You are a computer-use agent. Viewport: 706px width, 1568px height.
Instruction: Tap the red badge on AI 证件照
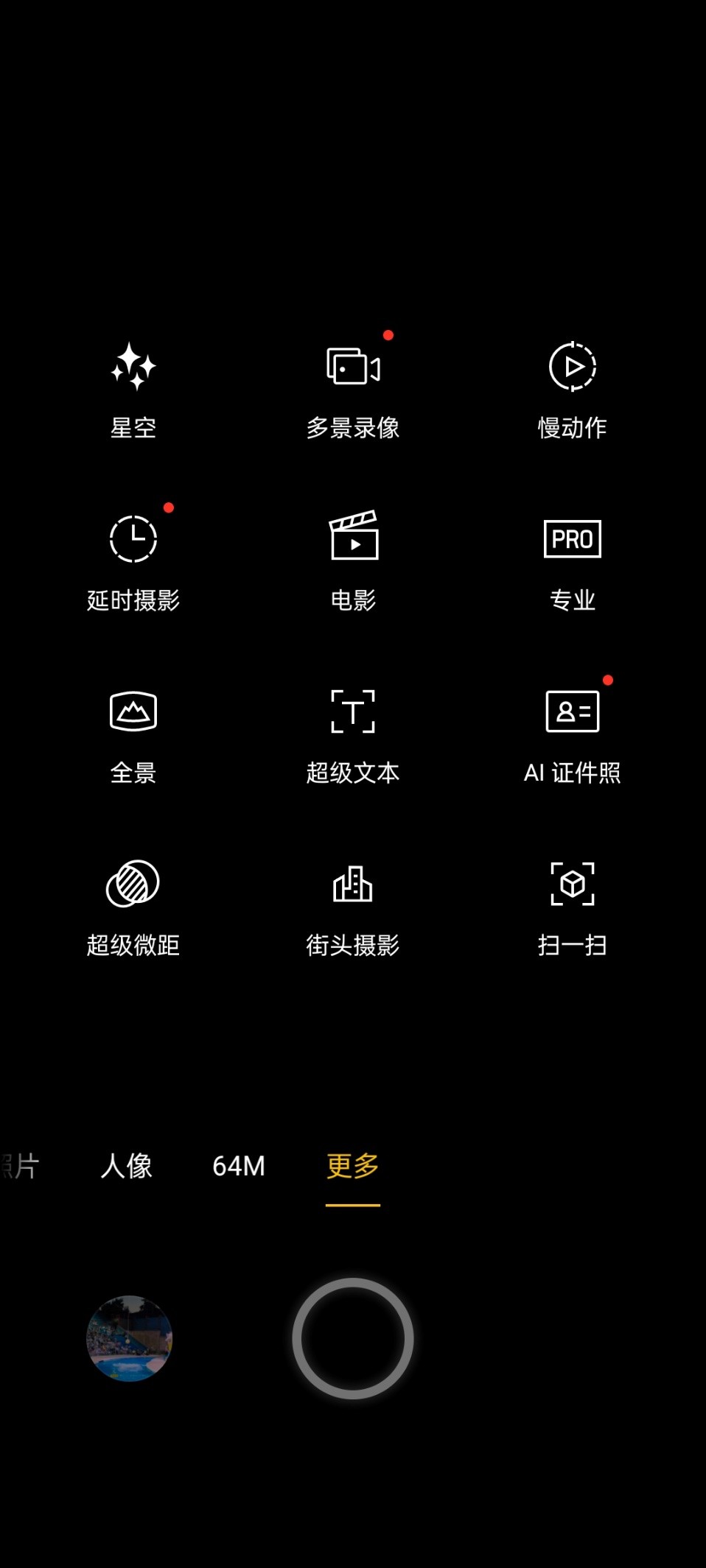coord(607,679)
